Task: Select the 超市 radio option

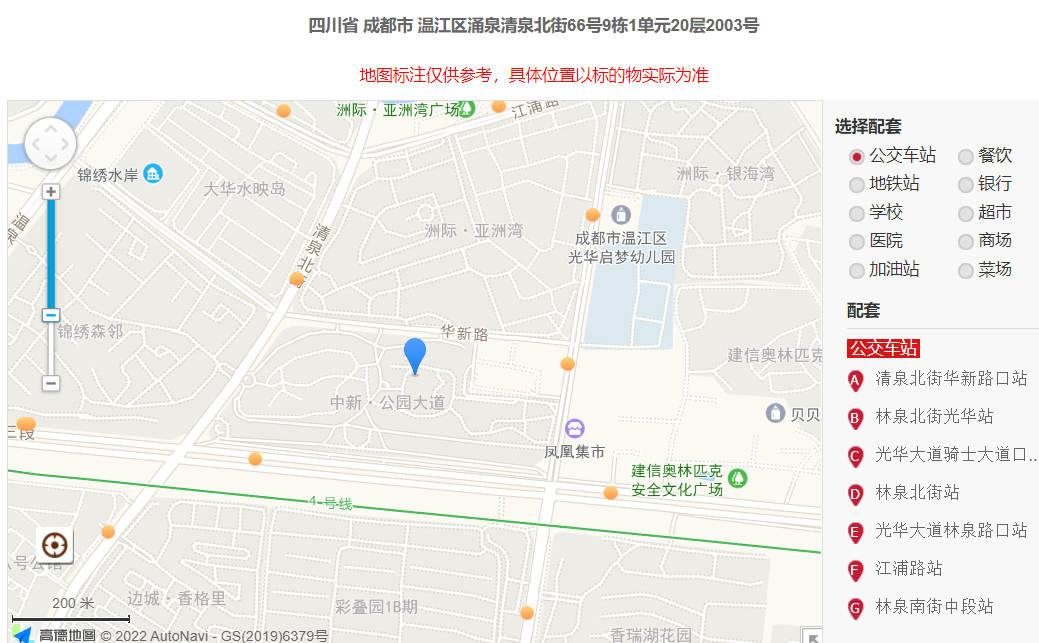Action: [x=966, y=214]
